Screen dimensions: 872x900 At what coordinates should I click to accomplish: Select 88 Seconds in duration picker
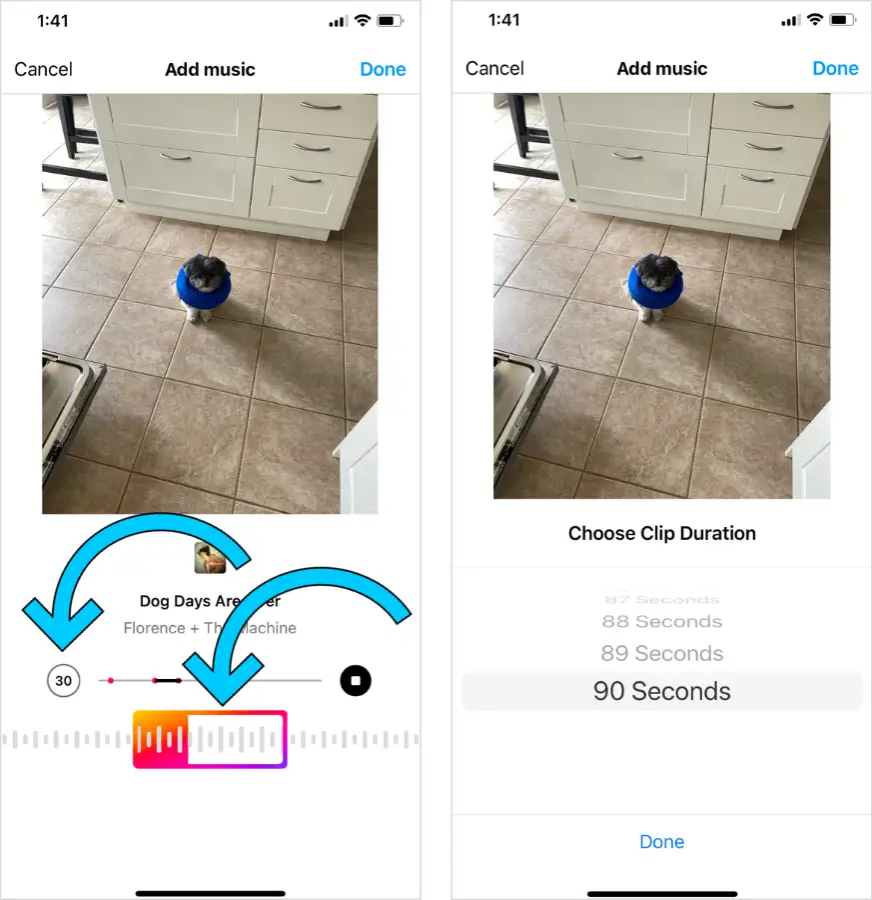661,622
